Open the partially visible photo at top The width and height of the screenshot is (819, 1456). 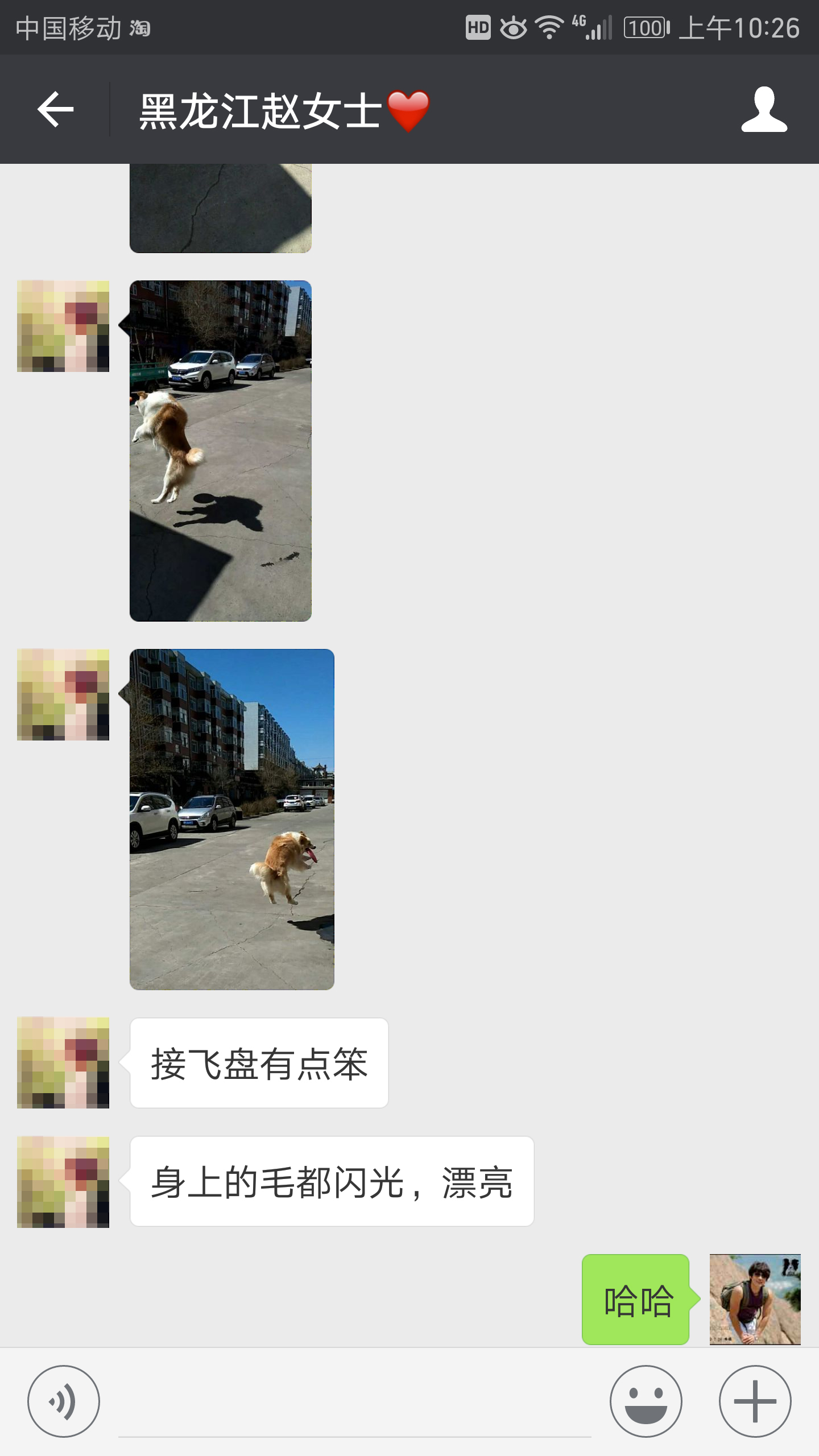pos(221,208)
